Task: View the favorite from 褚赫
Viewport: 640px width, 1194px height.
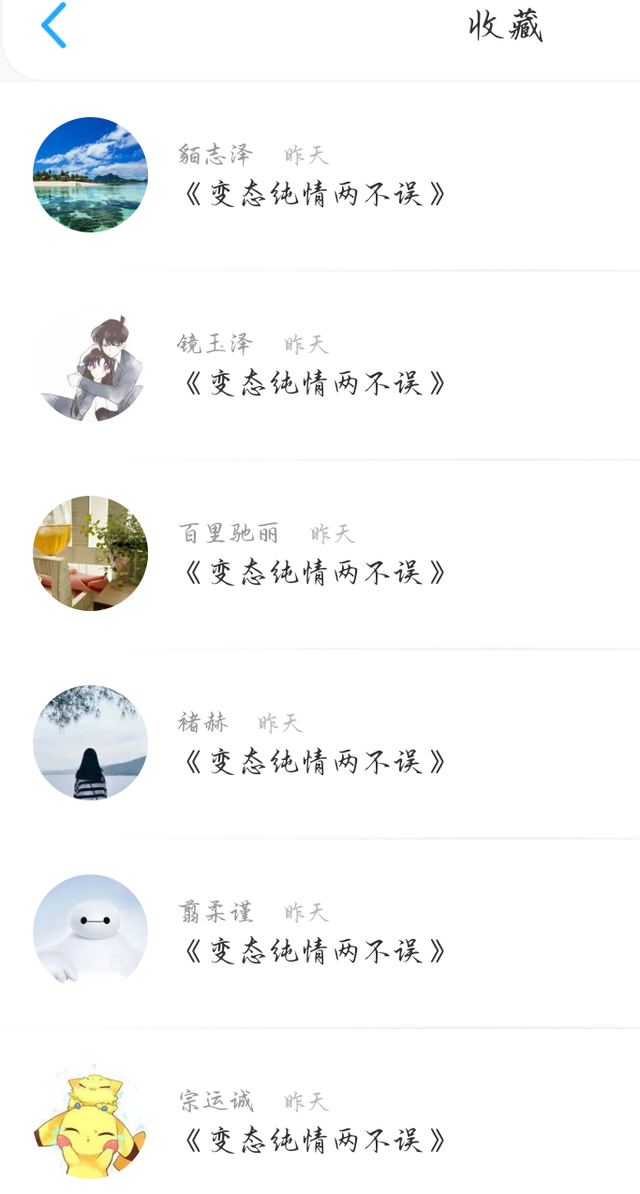Action: (x=320, y=743)
